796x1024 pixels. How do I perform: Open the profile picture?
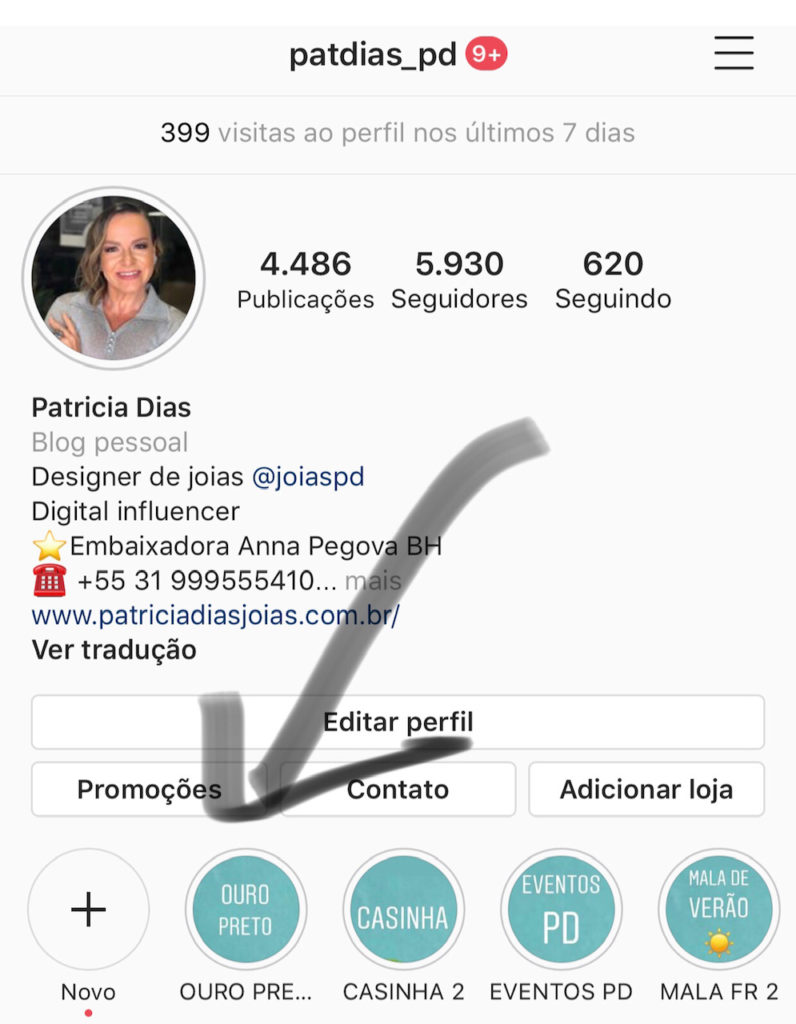pyautogui.click(x=114, y=278)
